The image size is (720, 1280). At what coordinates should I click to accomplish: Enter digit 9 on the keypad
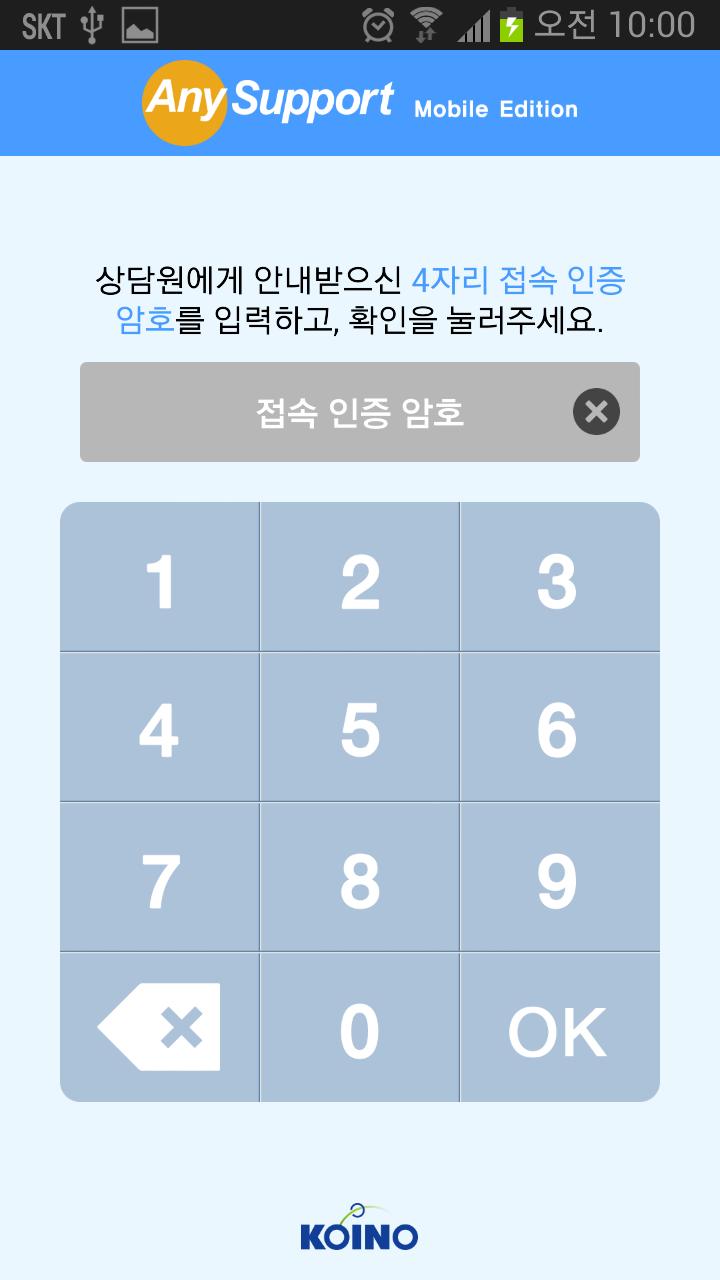(559, 878)
